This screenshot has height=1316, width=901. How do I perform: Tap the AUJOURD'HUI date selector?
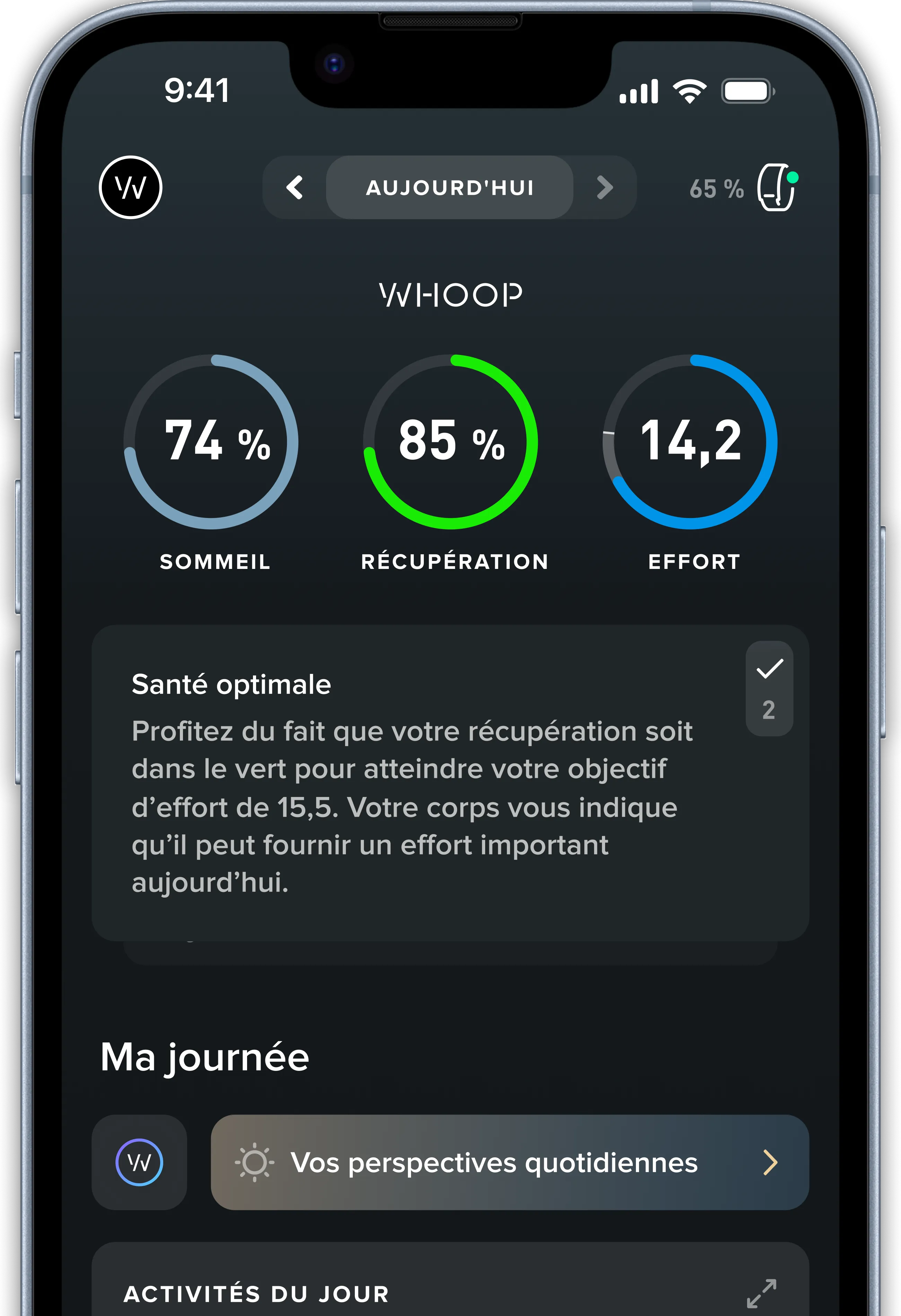pyautogui.click(x=450, y=188)
